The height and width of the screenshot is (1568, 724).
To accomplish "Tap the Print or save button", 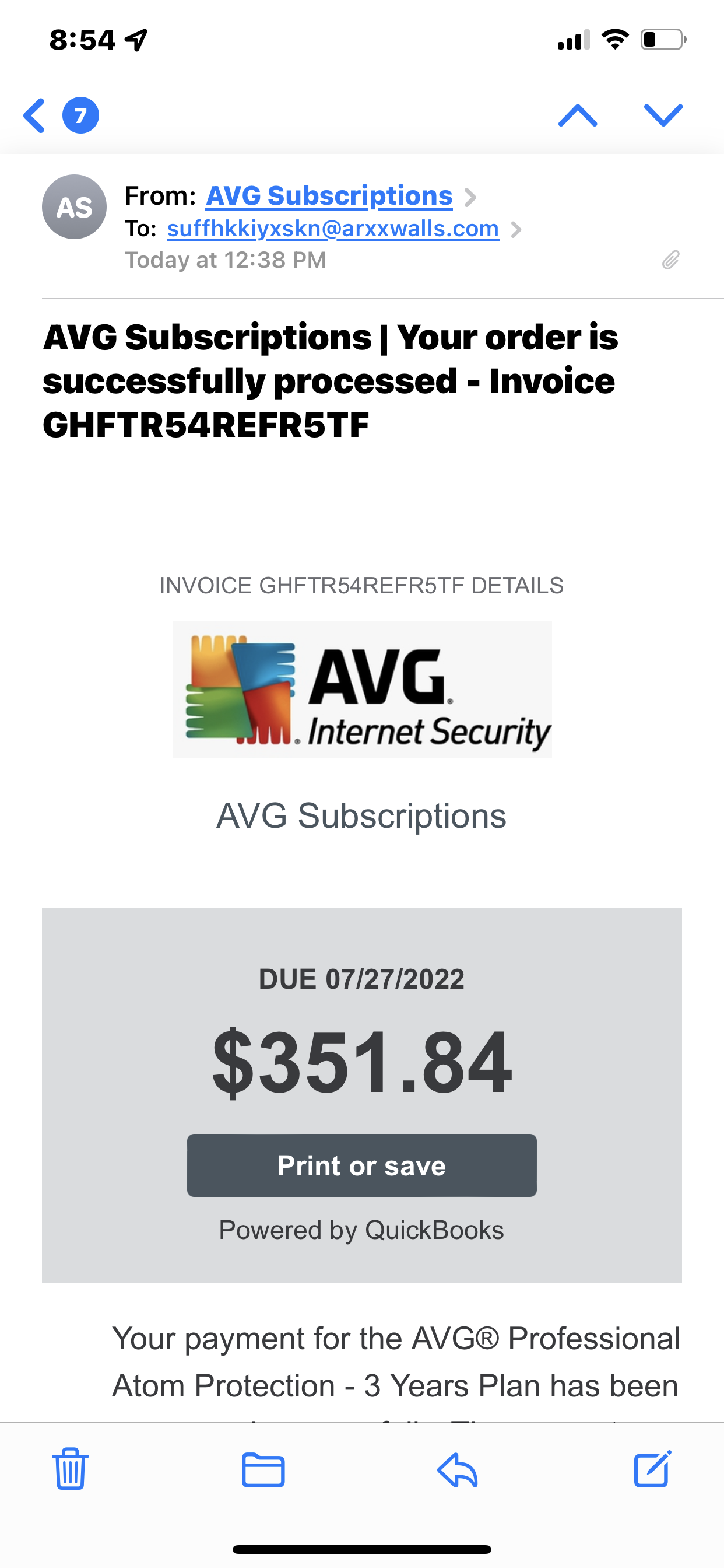I will [361, 1165].
